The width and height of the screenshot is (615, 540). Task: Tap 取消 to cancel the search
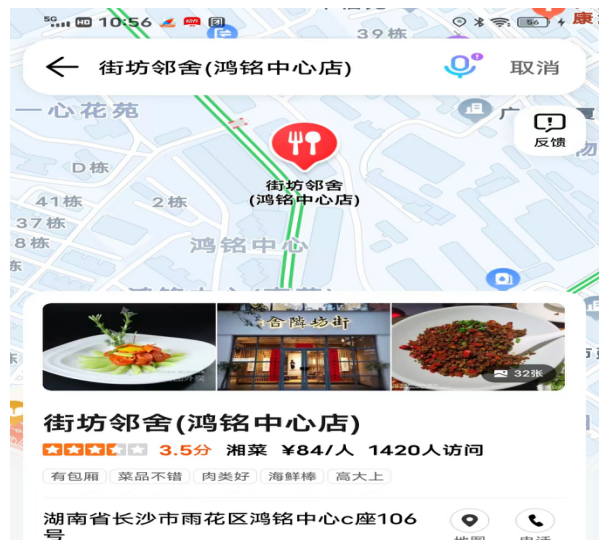pos(534,68)
